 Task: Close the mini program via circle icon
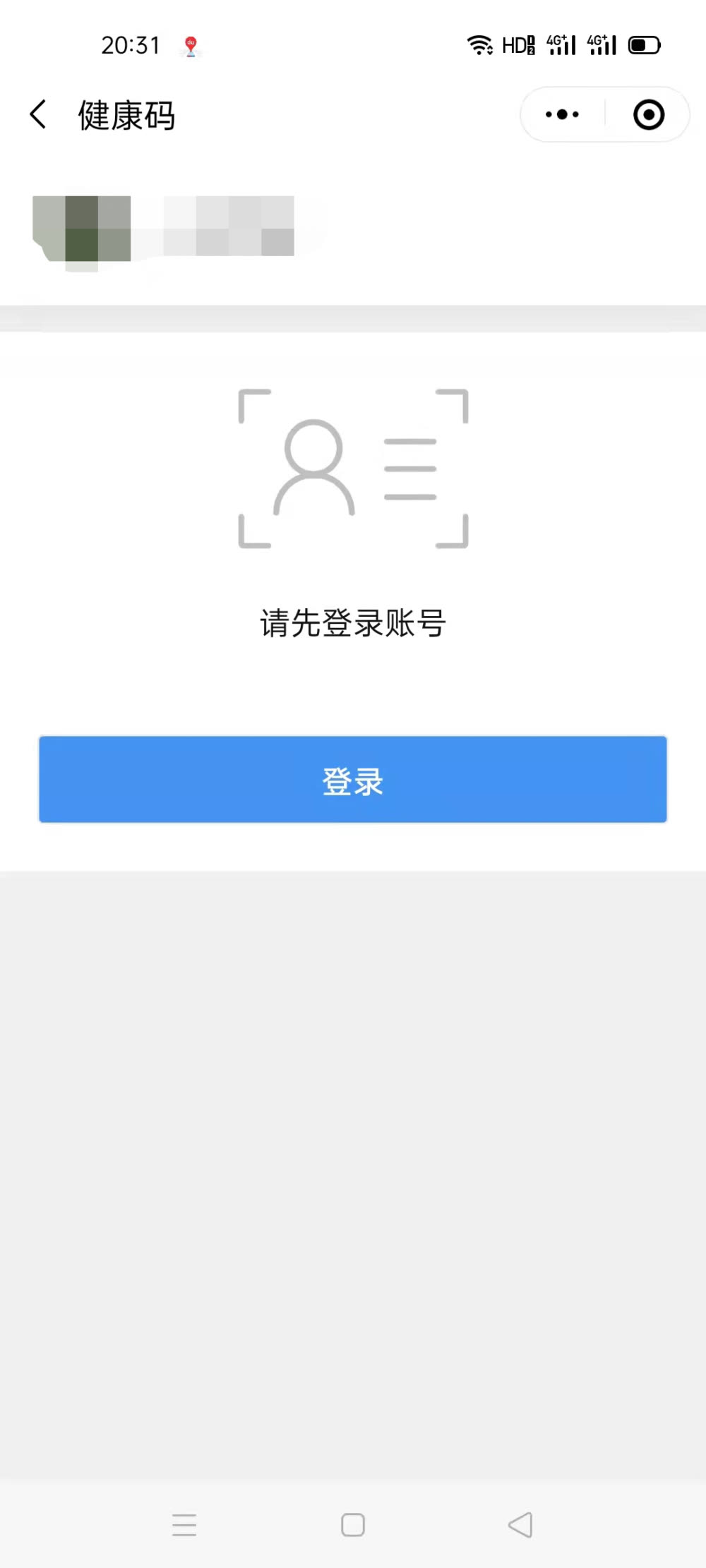coord(648,114)
